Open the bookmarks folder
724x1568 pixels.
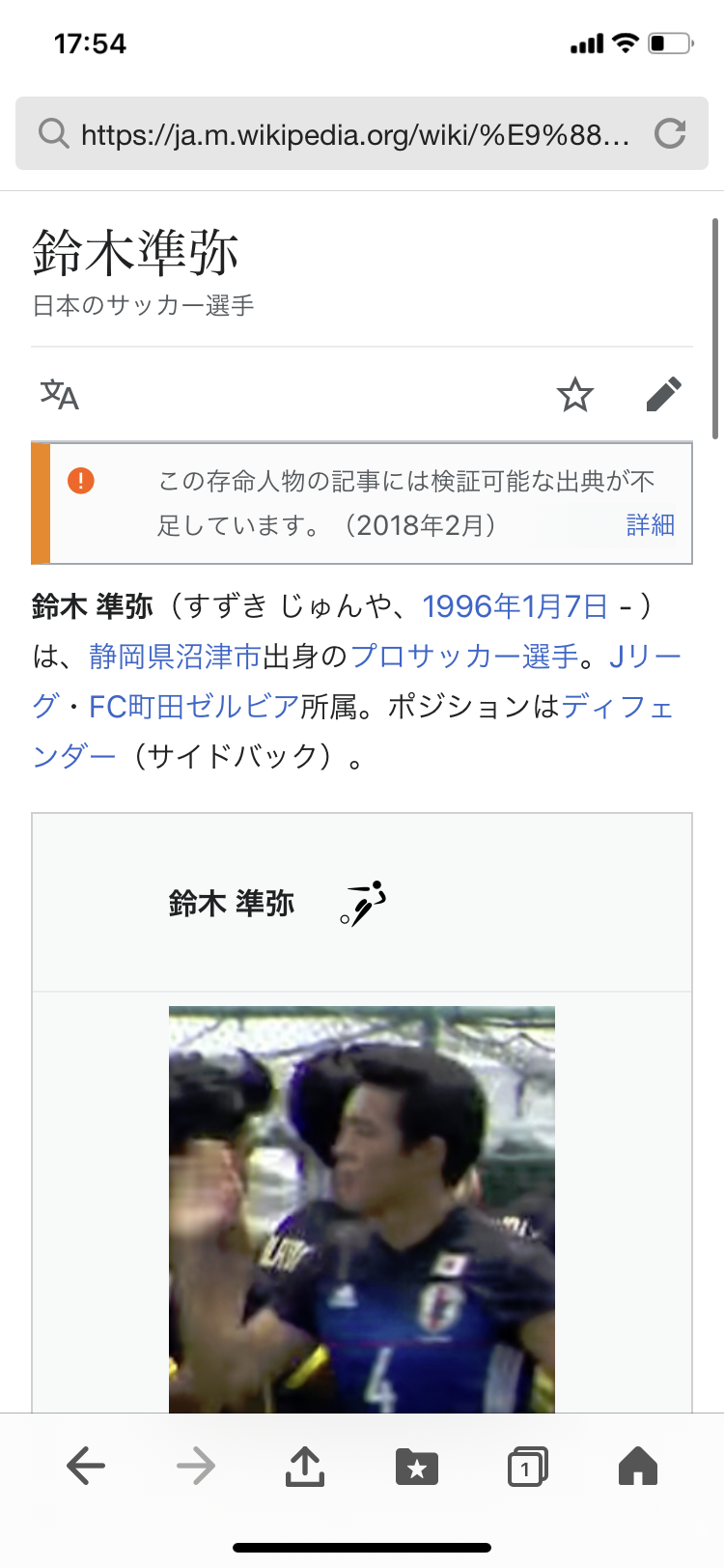coord(417,1468)
